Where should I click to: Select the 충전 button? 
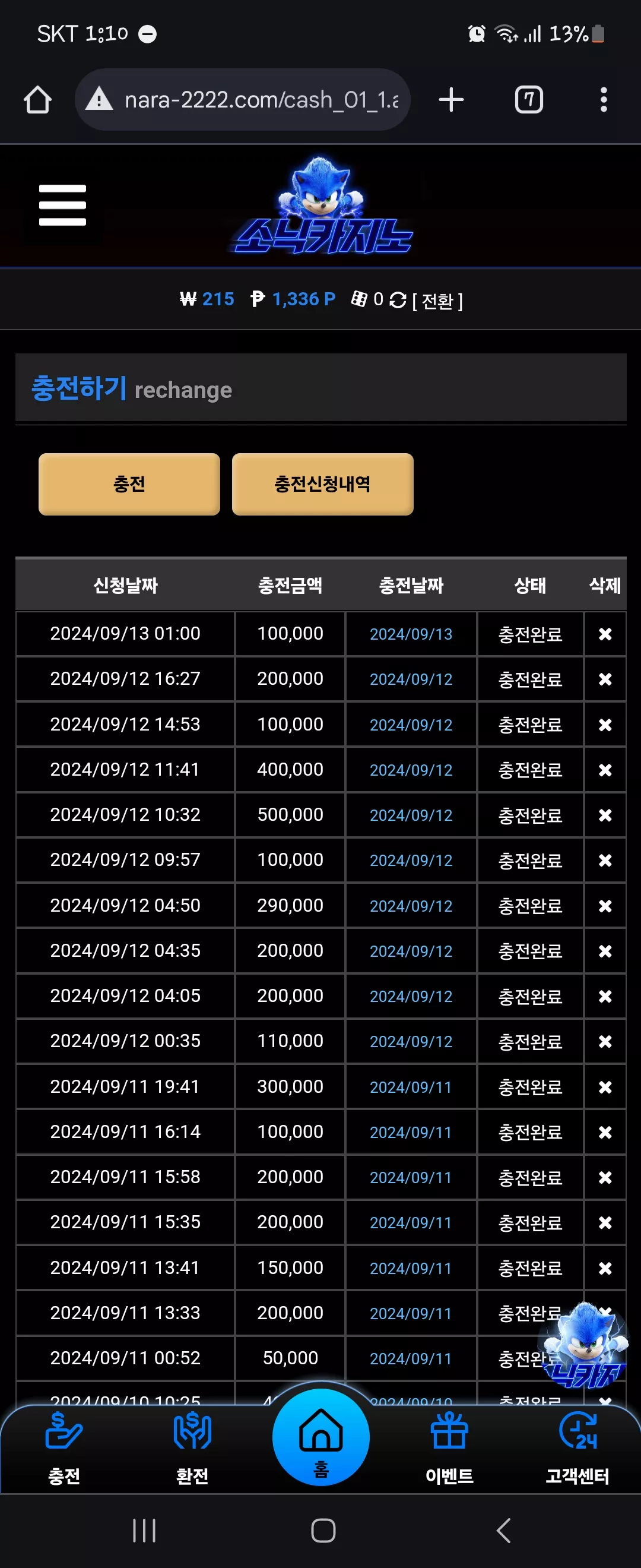coord(129,484)
